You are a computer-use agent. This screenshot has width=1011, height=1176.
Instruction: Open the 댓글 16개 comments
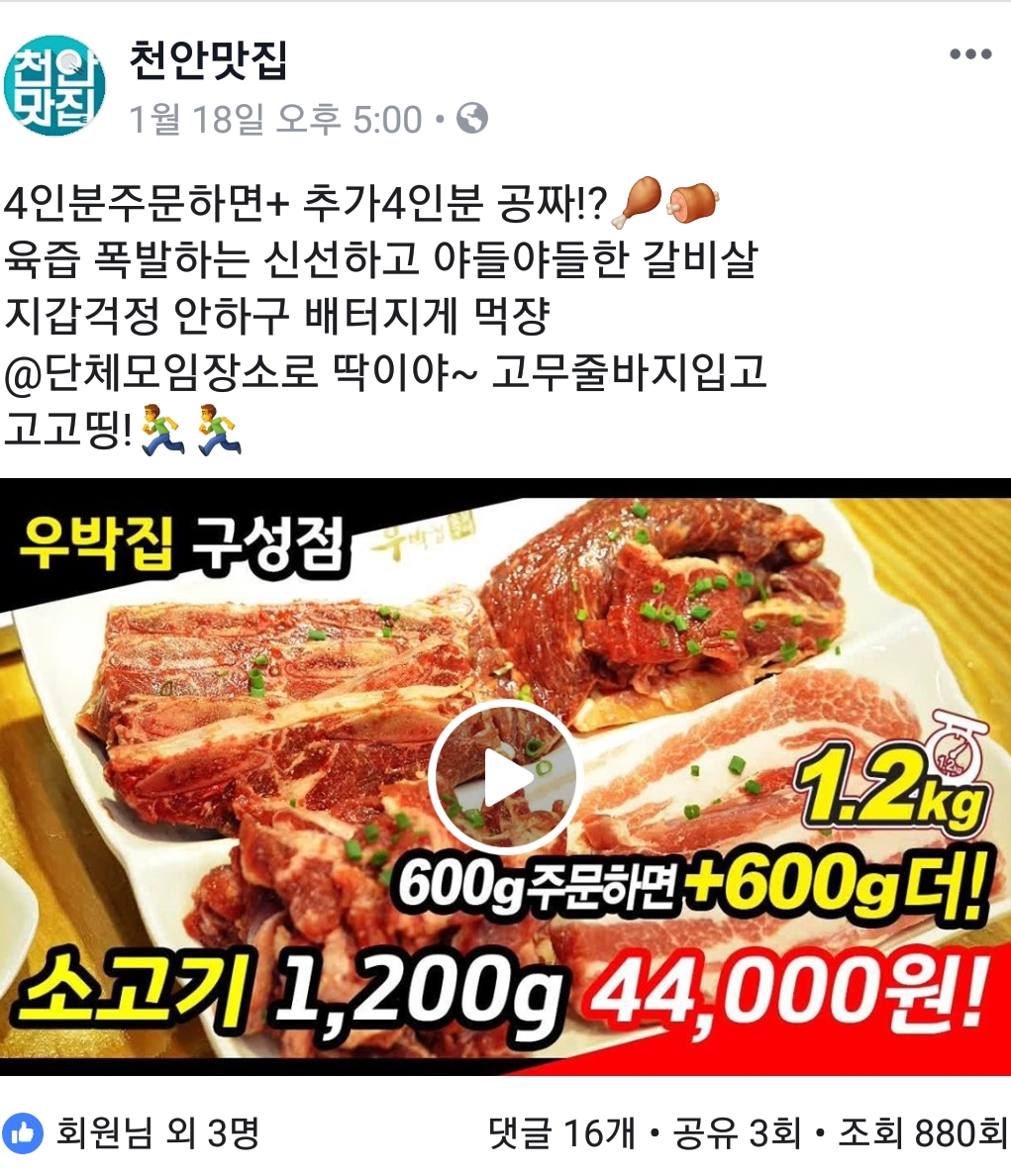[560, 1133]
